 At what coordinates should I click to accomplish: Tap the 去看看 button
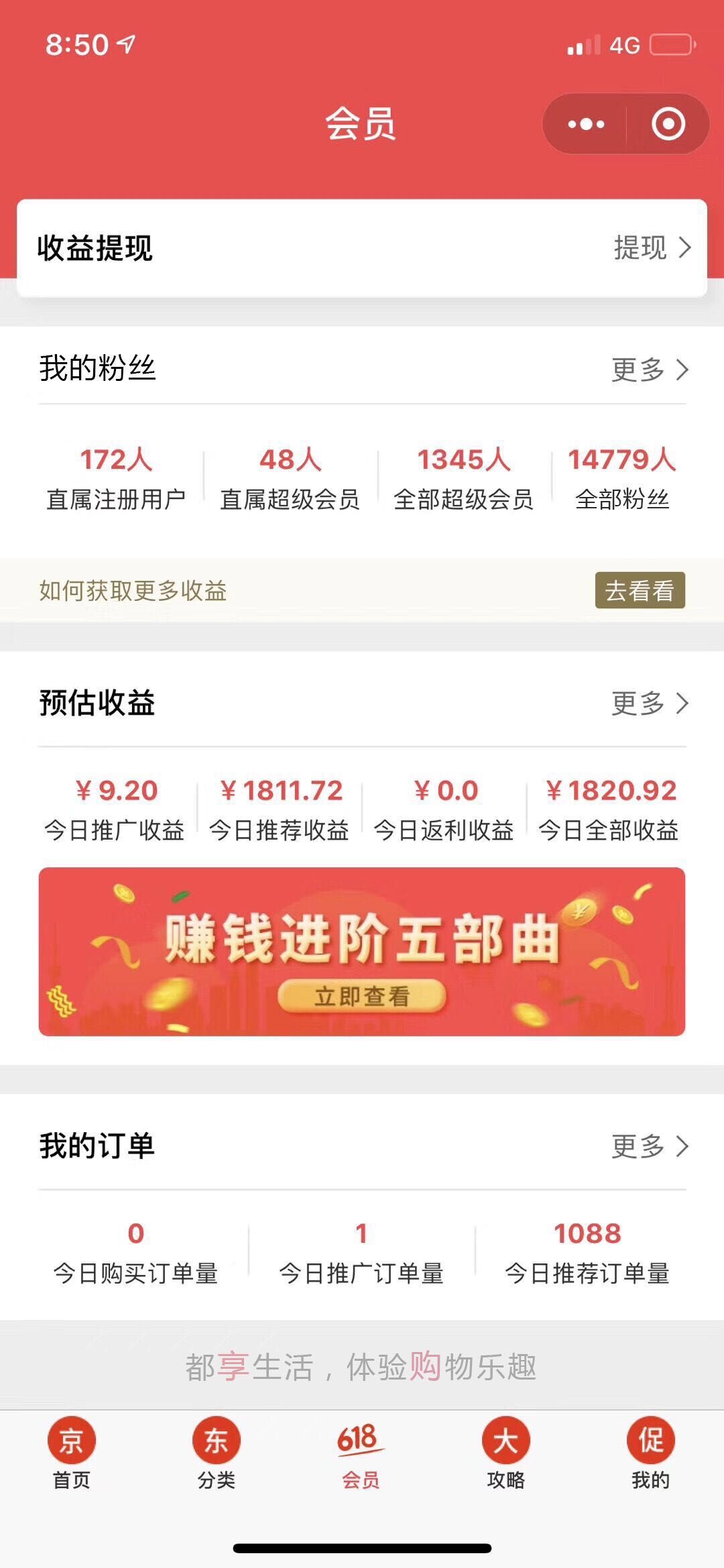(x=640, y=590)
